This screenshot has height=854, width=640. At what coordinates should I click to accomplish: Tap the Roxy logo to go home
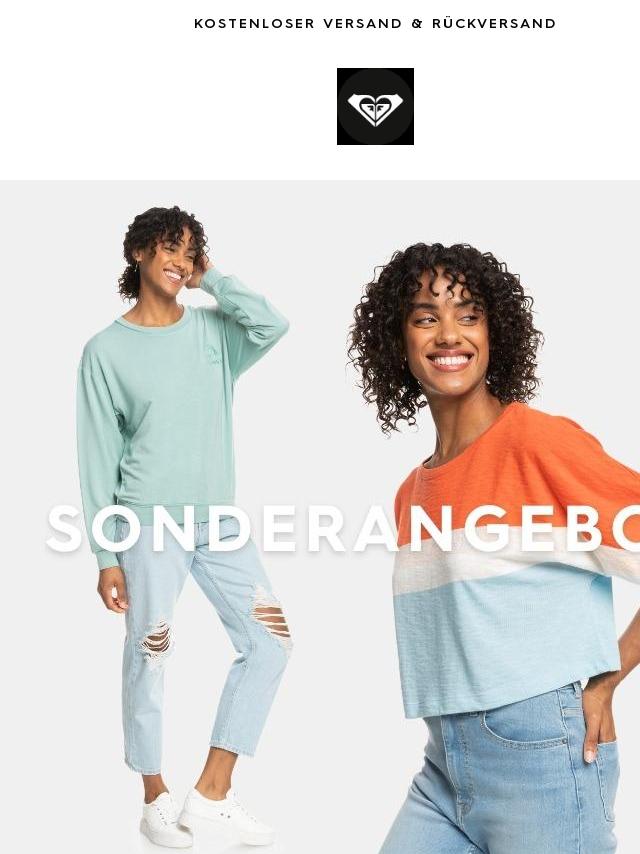pyautogui.click(x=375, y=107)
